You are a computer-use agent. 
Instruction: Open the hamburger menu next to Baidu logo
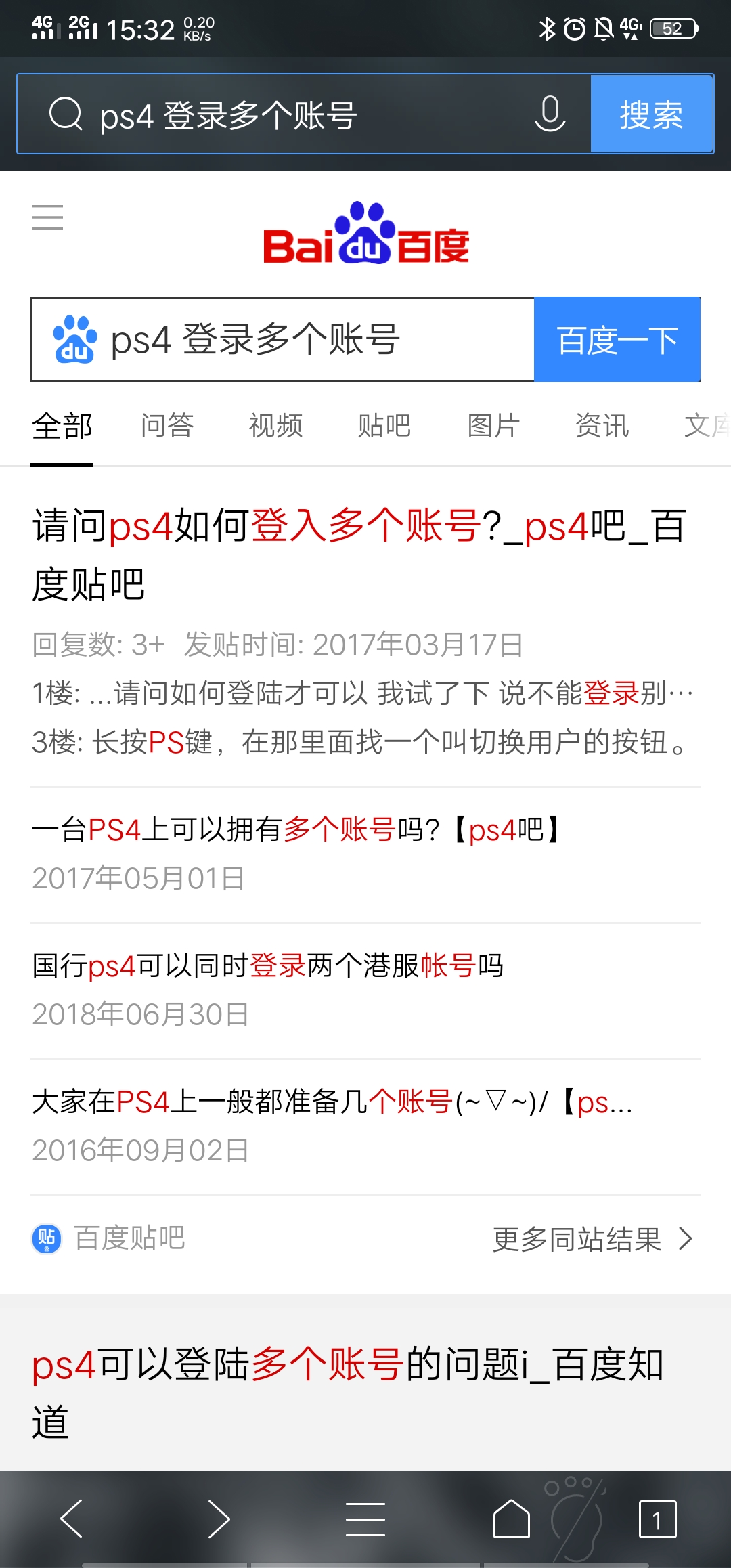pos(47,217)
